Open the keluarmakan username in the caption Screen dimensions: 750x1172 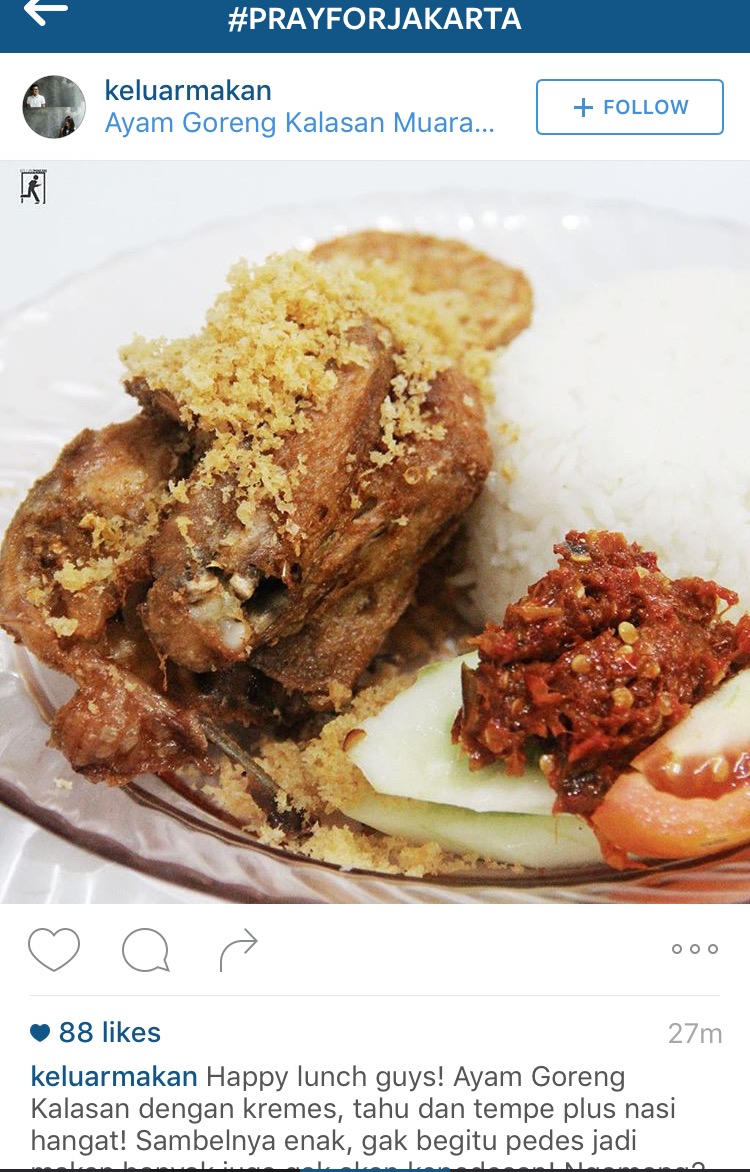[114, 1077]
